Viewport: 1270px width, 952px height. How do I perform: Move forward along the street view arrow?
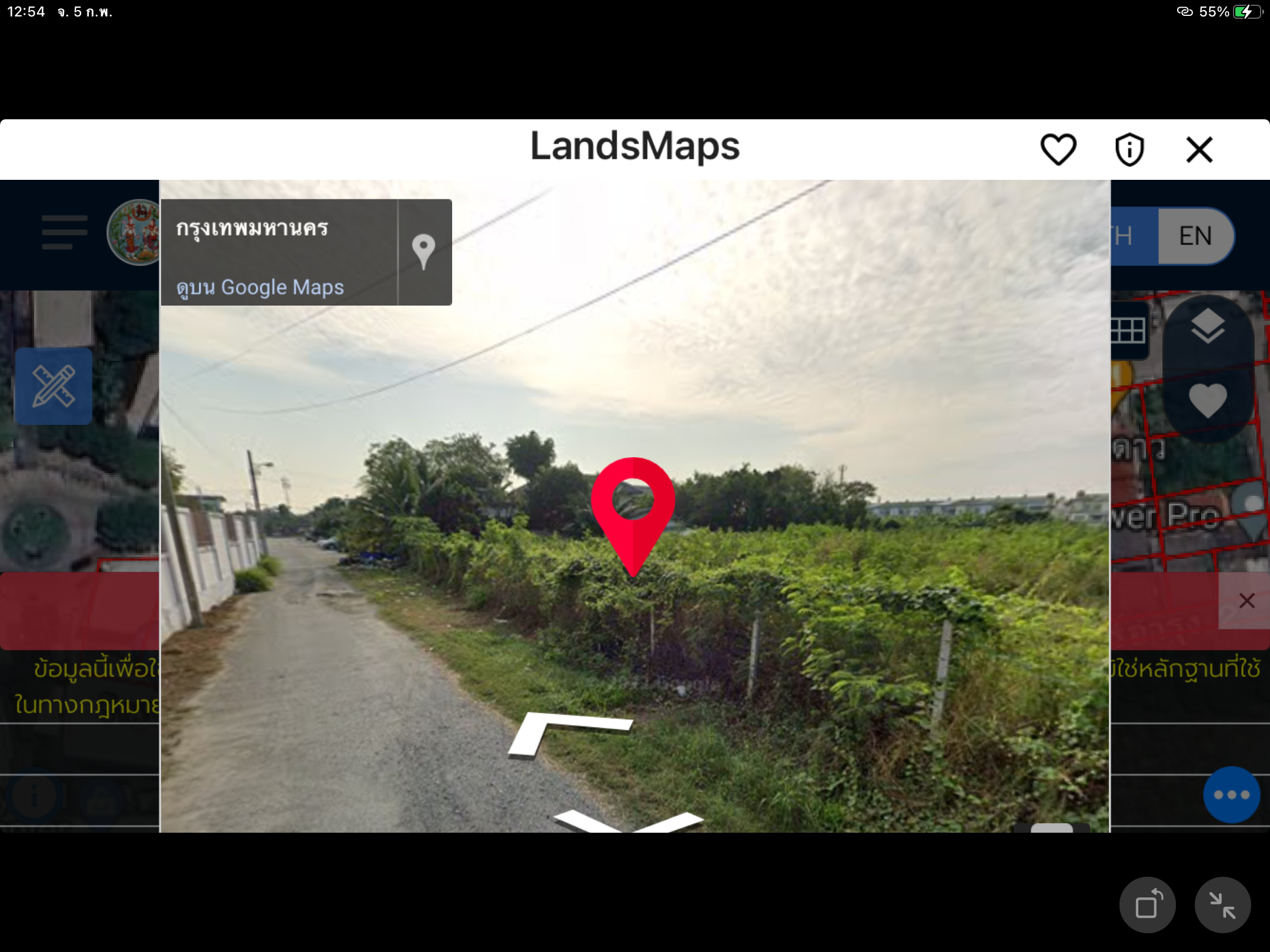click(x=569, y=732)
